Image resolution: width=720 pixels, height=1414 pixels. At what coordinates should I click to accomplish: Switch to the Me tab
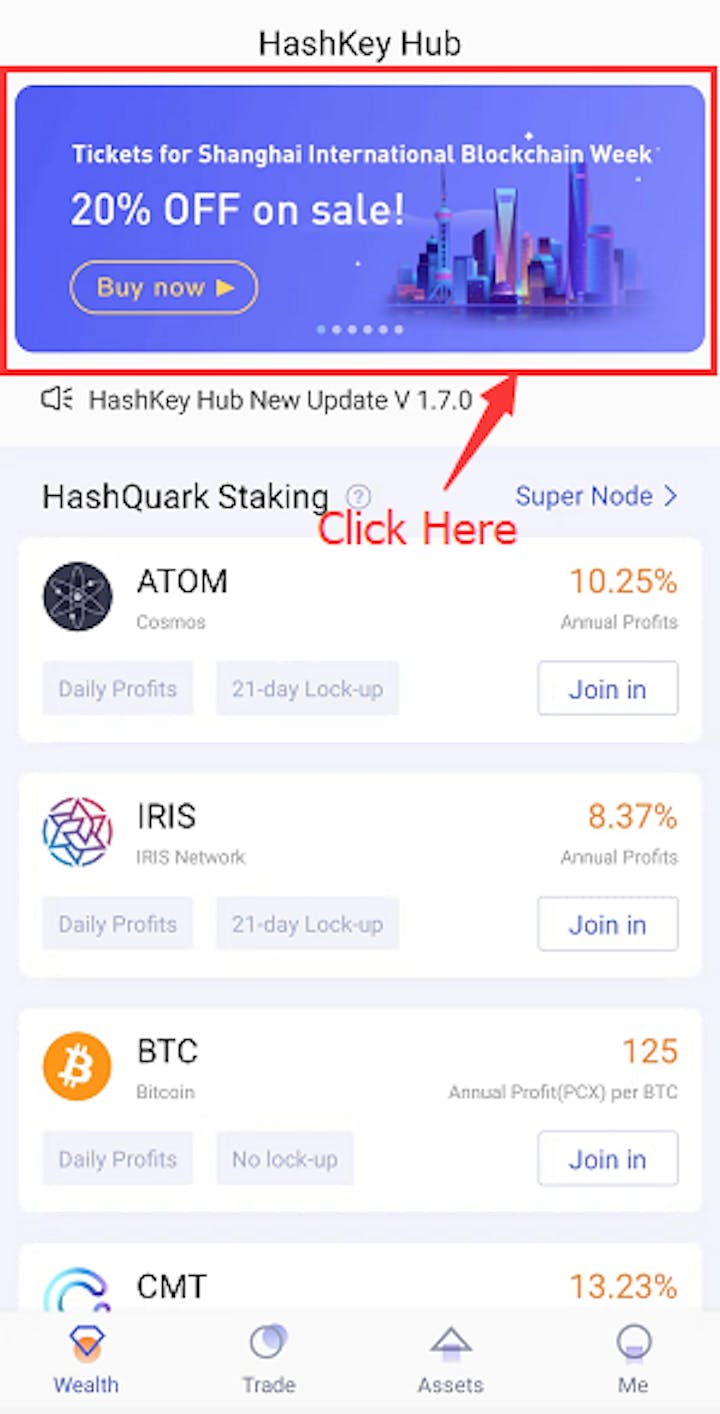[x=633, y=1358]
